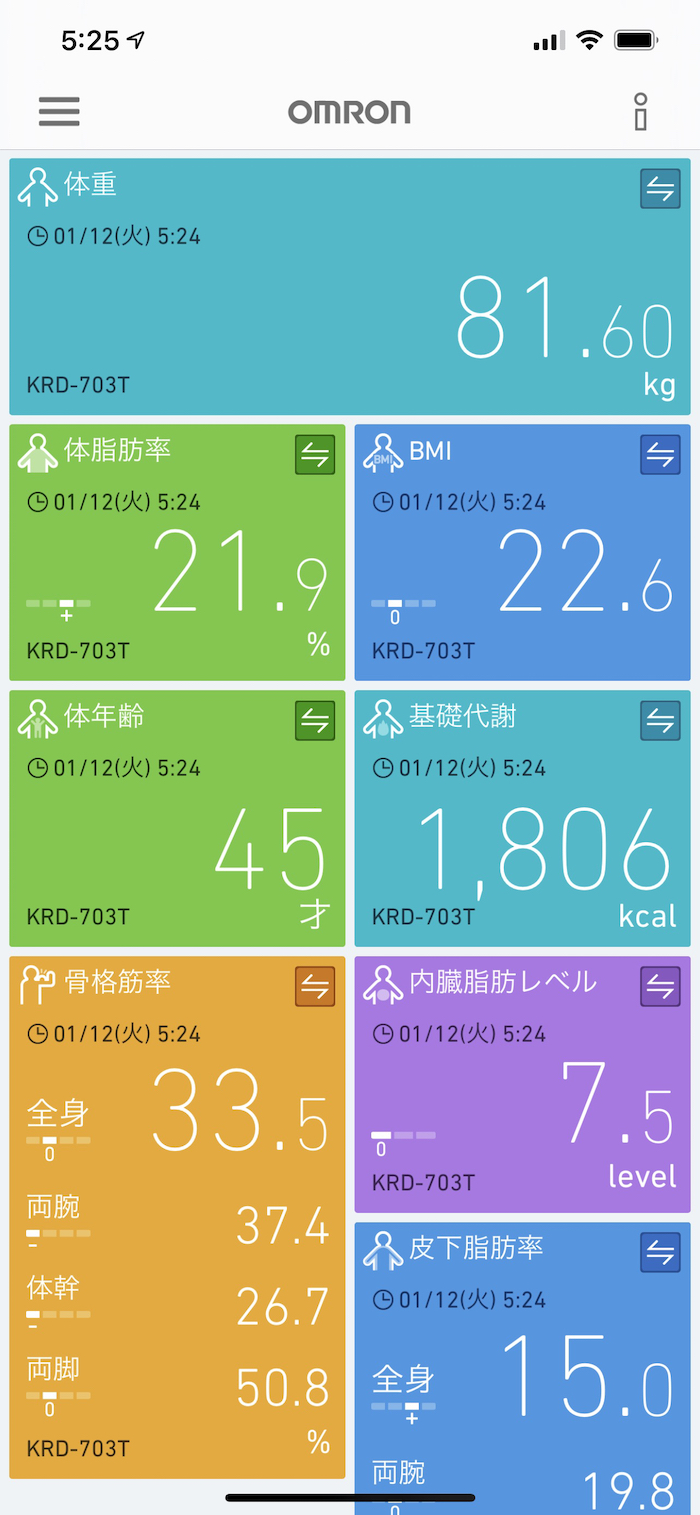Image resolution: width=700 pixels, height=1515 pixels.
Task: Open the info icon in the header
Action: click(641, 111)
